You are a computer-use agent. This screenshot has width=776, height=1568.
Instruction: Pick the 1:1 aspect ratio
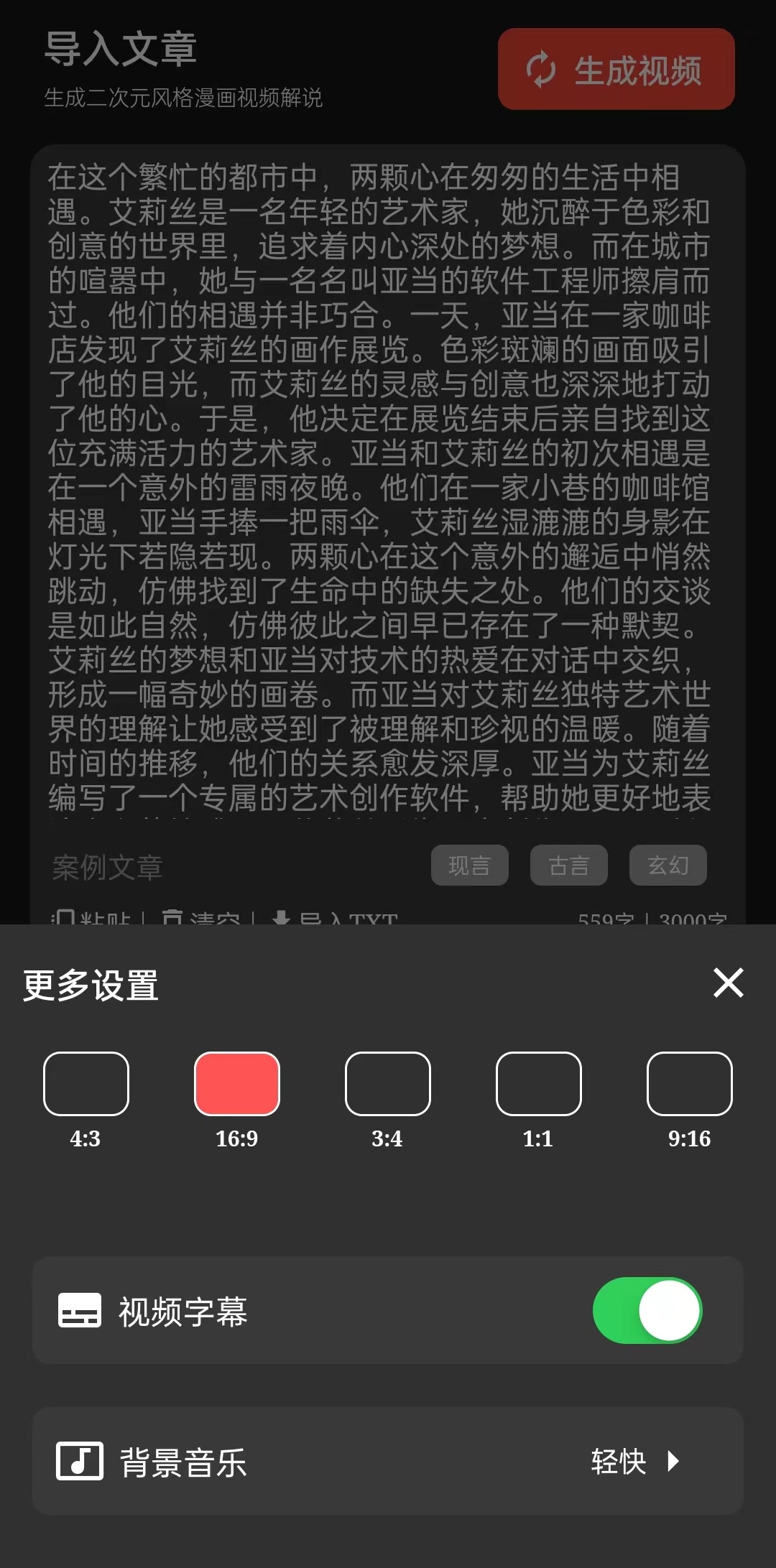pos(539,1084)
